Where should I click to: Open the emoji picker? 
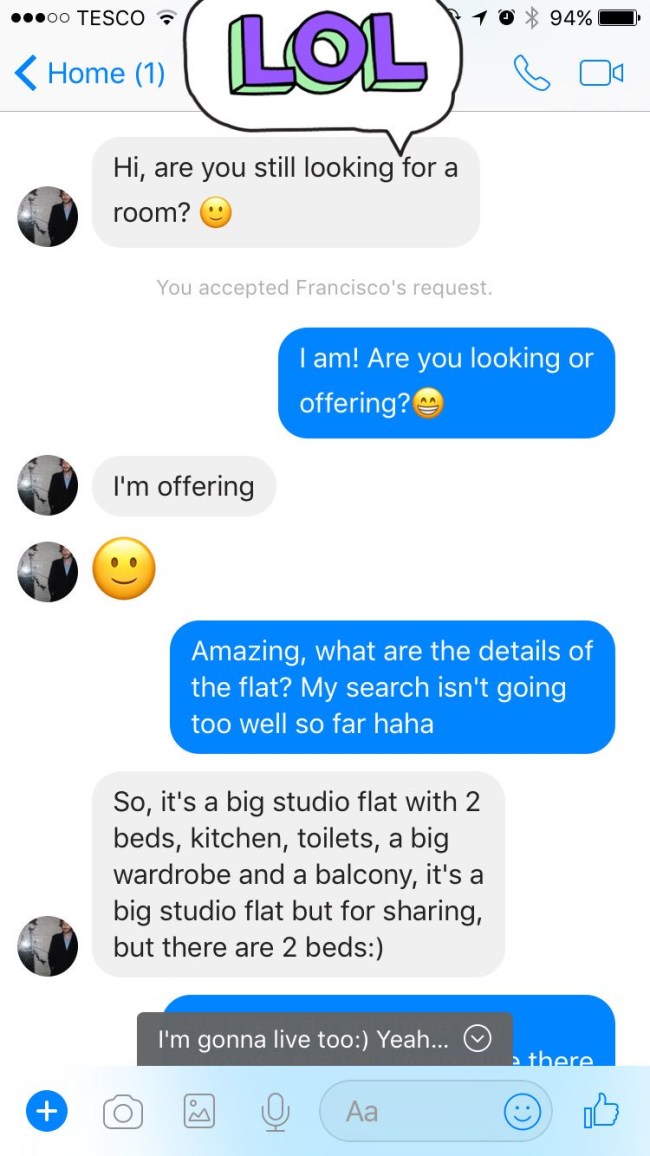pyautogui.click(x=522, y=1111)
